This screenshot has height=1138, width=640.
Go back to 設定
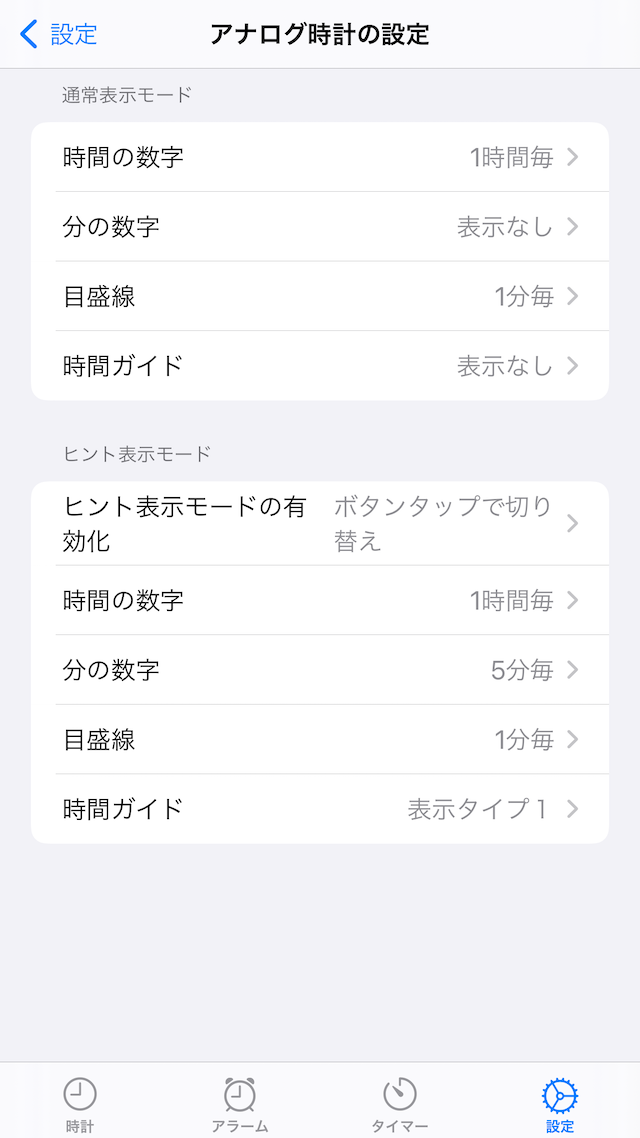coord(58,34)
